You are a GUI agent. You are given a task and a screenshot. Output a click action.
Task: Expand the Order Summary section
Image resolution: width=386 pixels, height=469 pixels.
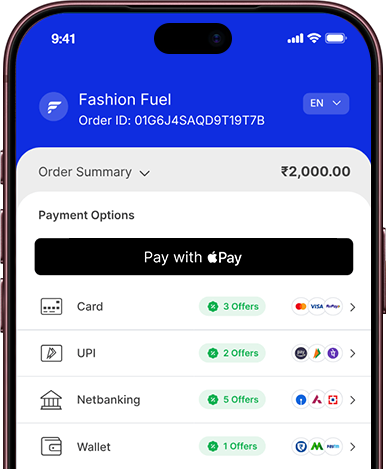point(94,172)
